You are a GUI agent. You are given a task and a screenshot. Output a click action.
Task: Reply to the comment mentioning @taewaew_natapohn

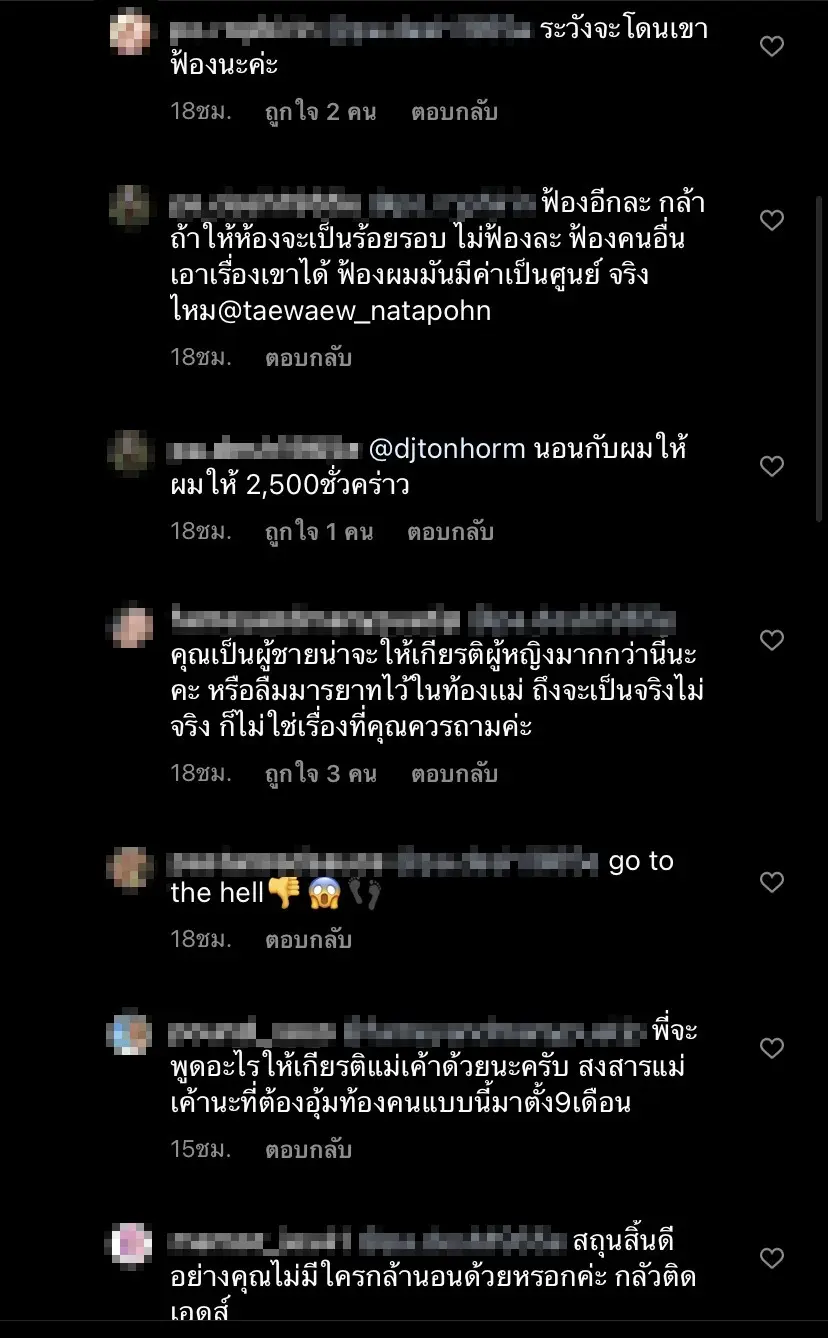[308, 357]
